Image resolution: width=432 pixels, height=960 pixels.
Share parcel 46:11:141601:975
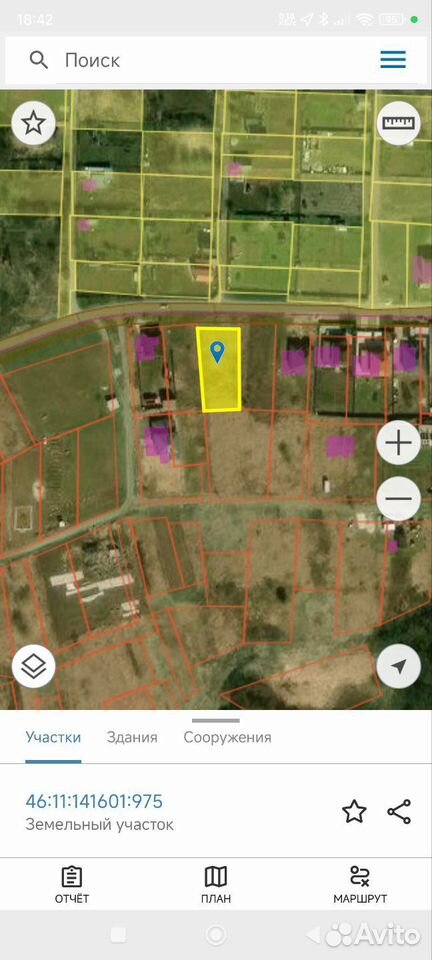(x=399, y=812)
